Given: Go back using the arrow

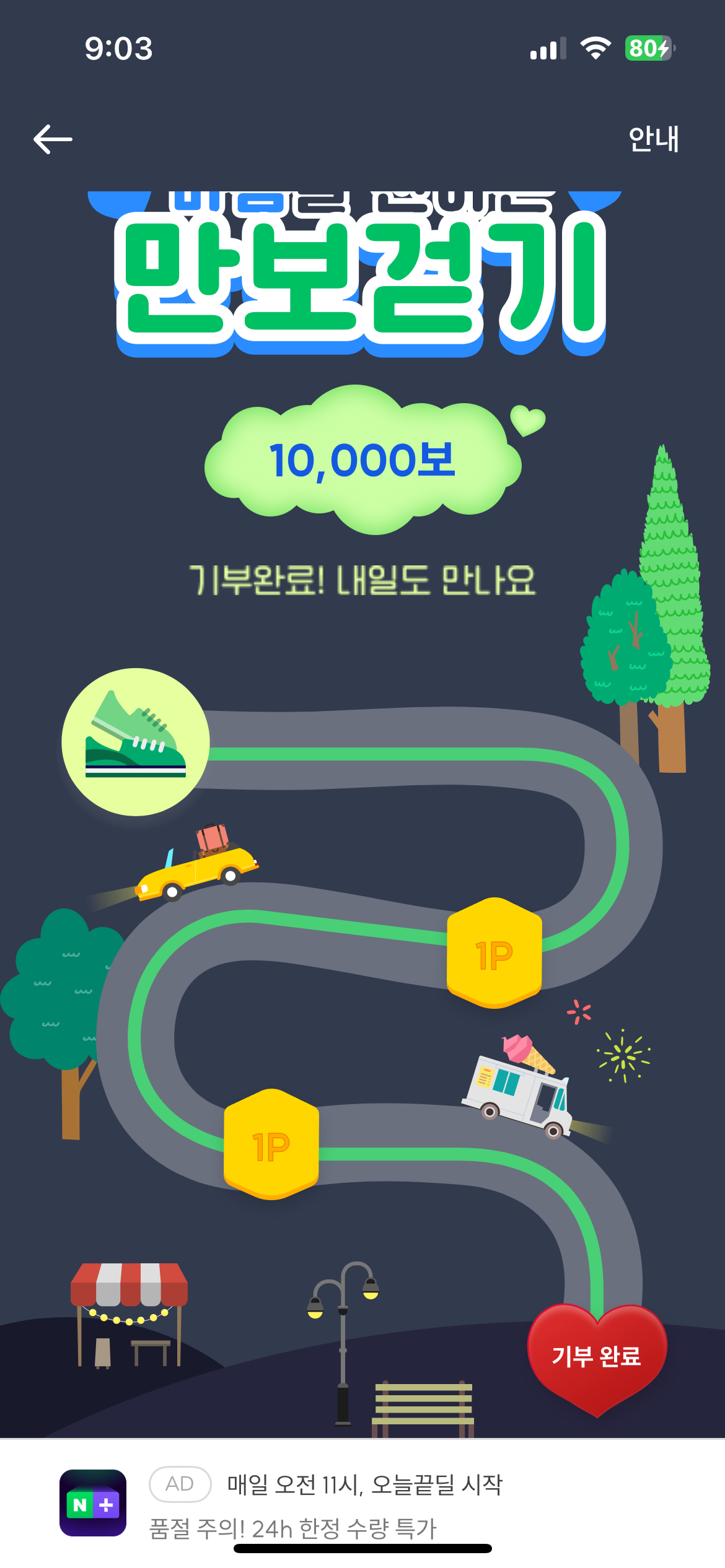Looking at the screenshot, I should pos(53,139).
